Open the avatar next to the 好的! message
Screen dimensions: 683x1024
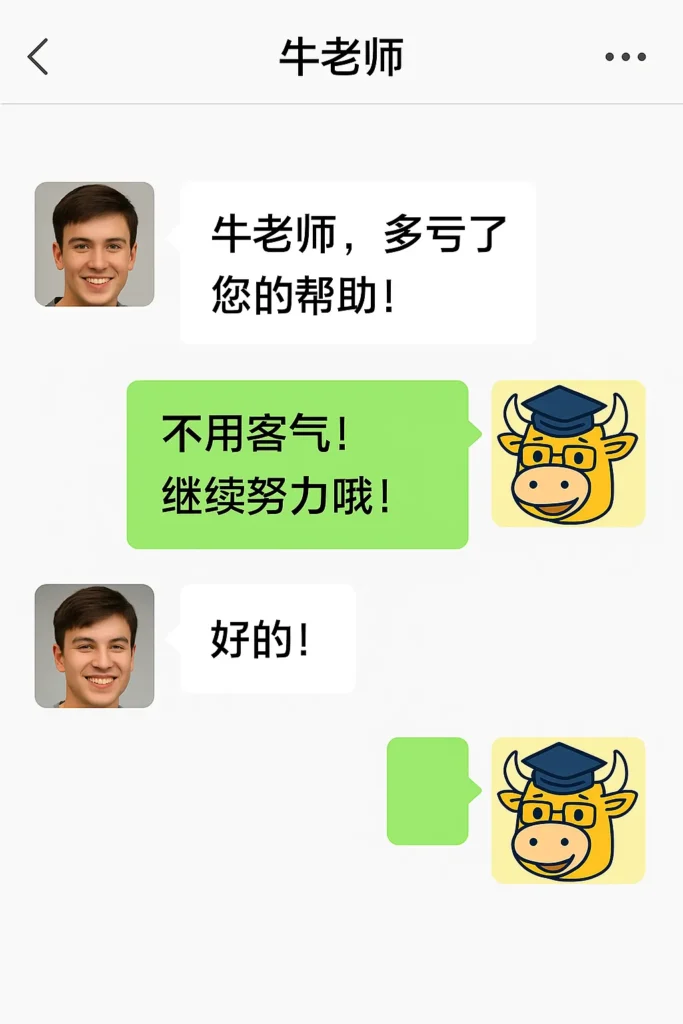(x=95, y=646)
